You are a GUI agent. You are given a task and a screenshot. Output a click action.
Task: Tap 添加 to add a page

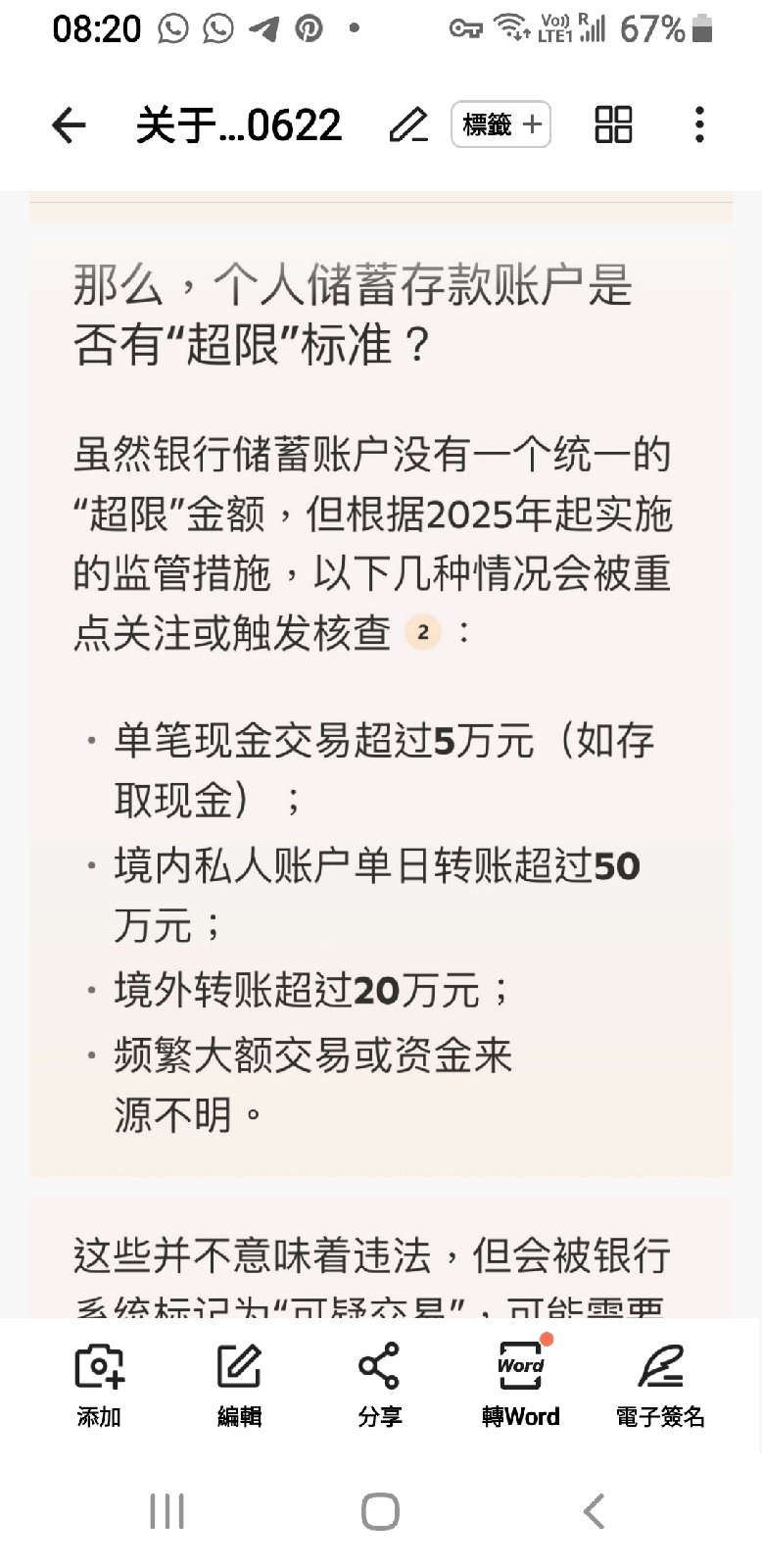(99, 1385)
